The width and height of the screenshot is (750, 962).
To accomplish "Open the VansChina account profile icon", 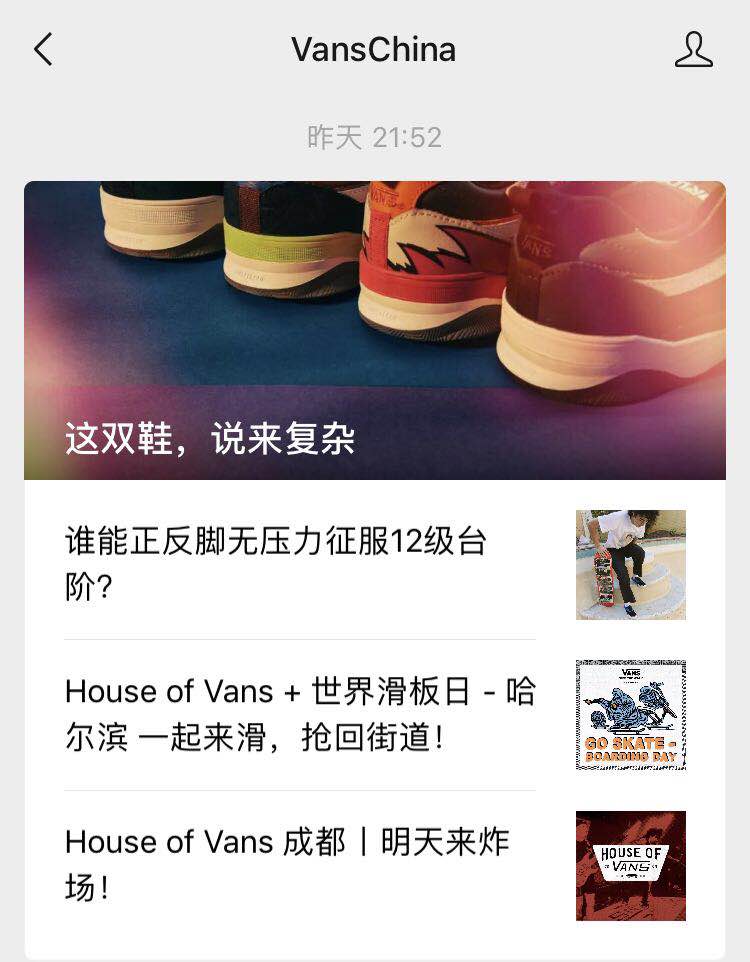I will pyautogui.click(x=693, y=49).
